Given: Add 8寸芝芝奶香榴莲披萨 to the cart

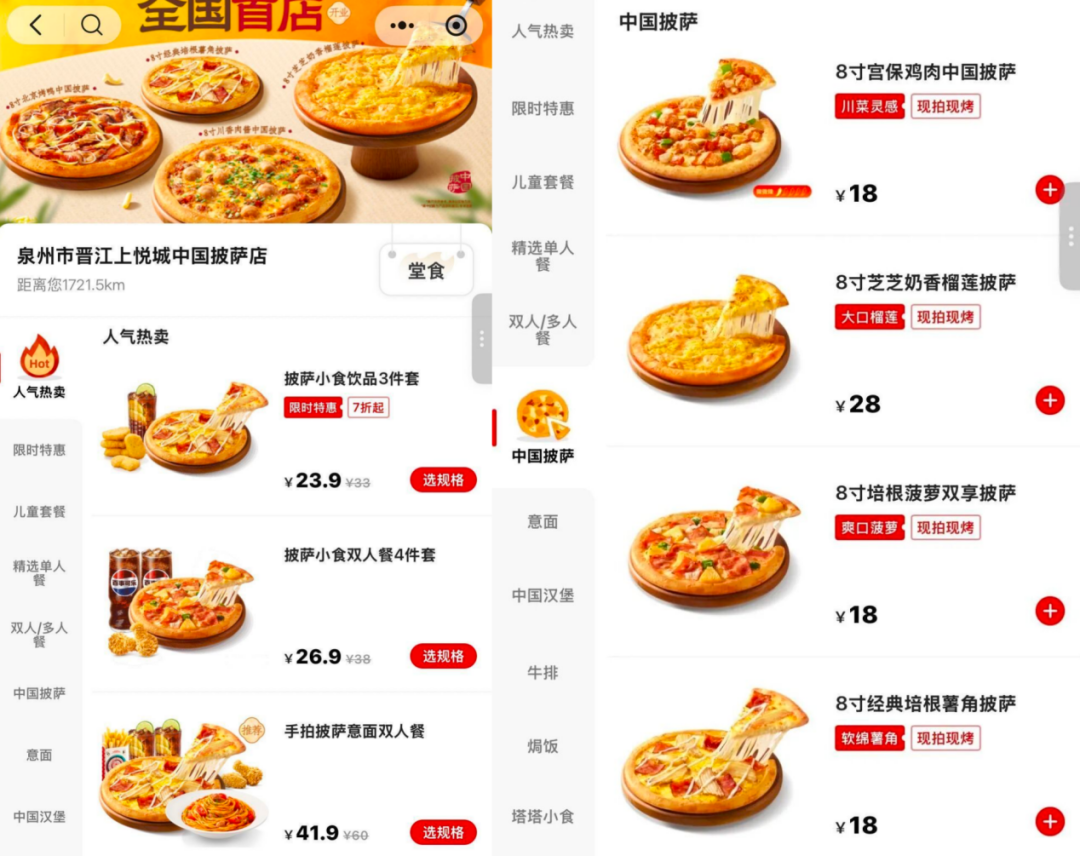Looking at the screenshot, I should [x=1049, y=401].
